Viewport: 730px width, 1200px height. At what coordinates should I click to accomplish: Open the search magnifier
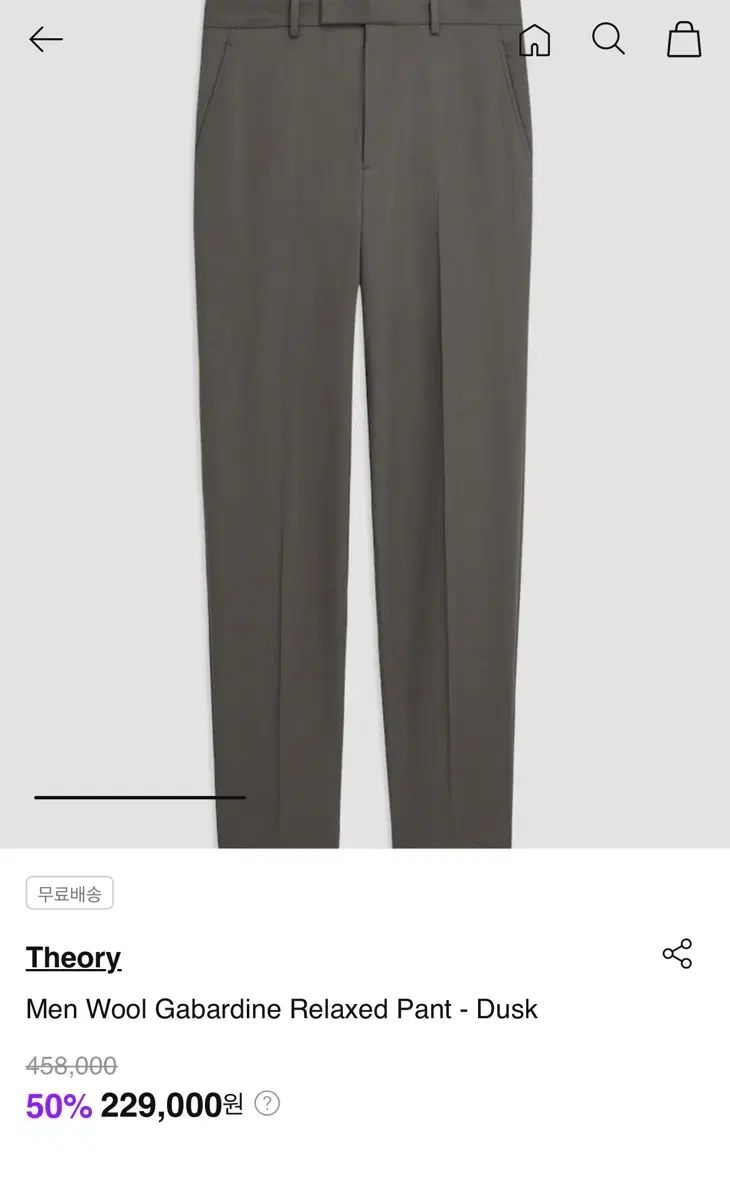[x=608, y=40]
